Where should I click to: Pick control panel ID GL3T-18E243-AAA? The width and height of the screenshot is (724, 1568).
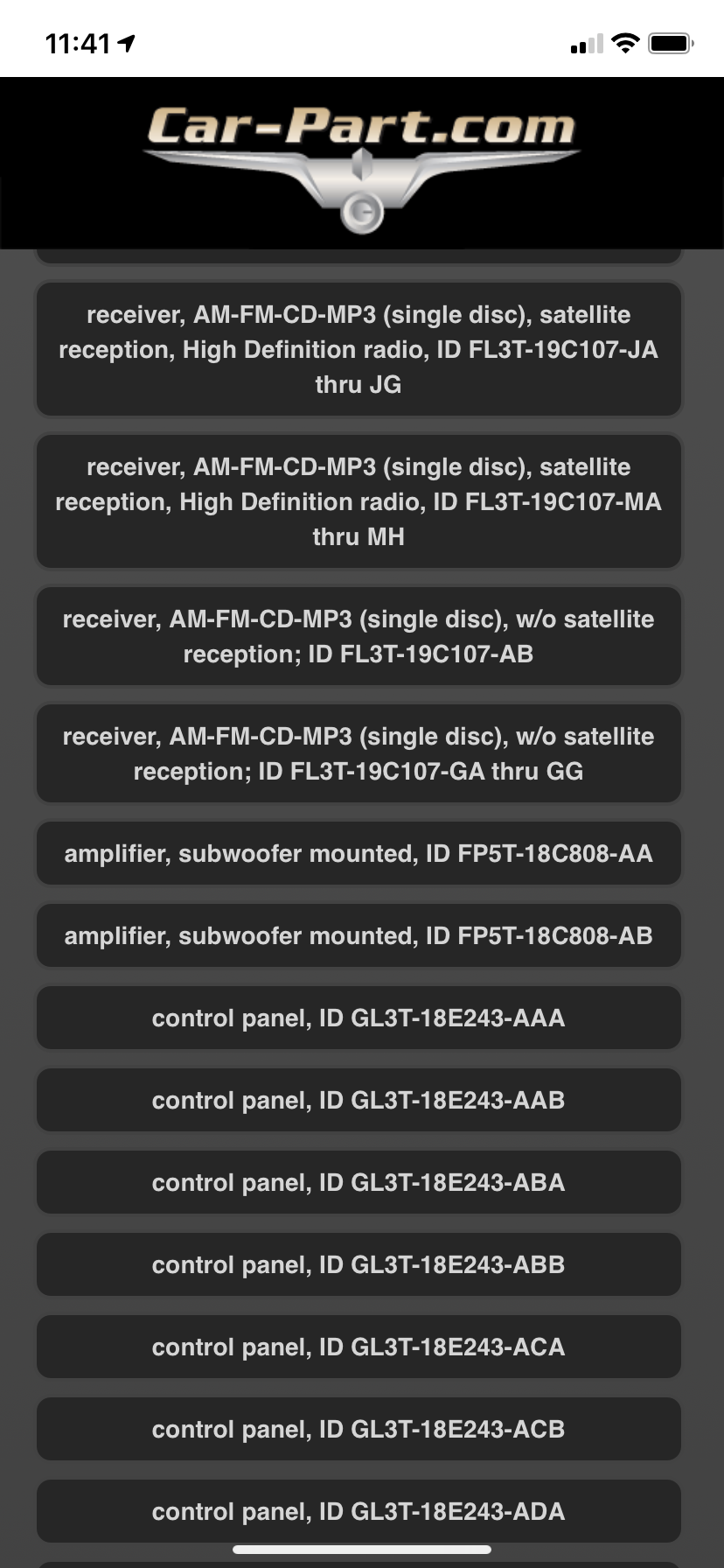click(x=359, y=1018)
